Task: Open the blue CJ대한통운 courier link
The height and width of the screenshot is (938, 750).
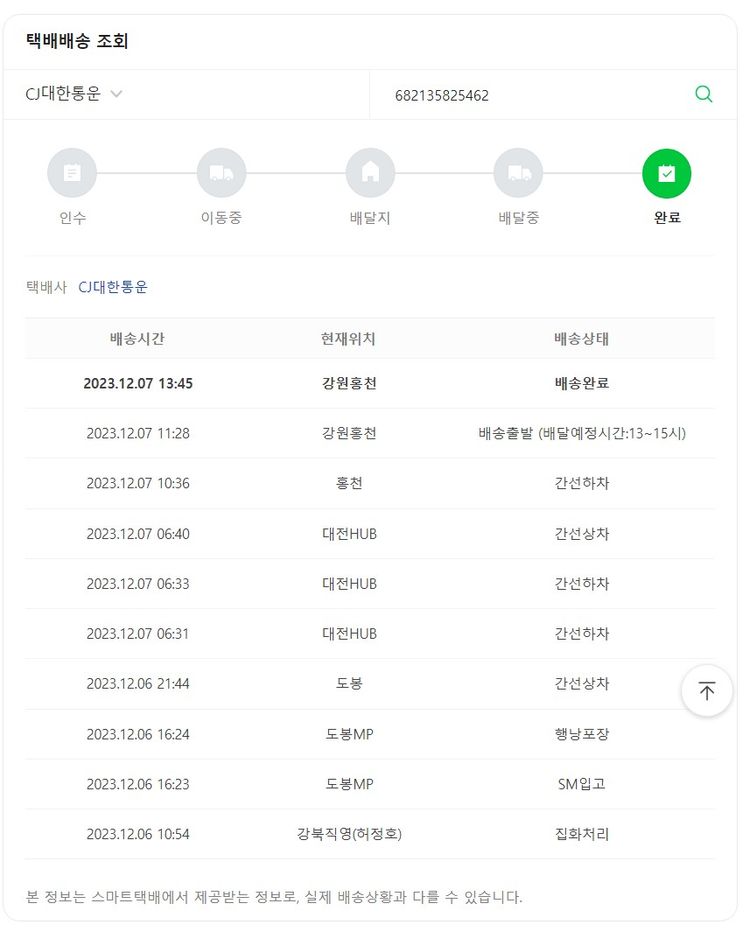Action: tap(113, 287)
